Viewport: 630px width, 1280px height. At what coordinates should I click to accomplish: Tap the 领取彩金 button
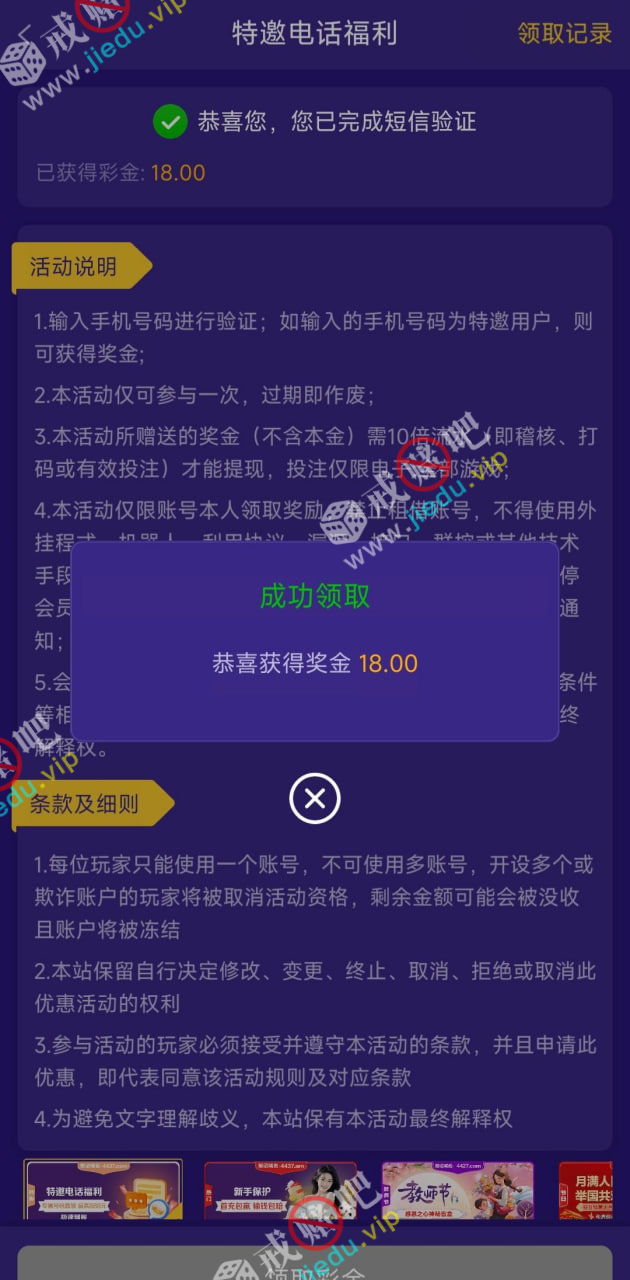(x=315, y=1263)
